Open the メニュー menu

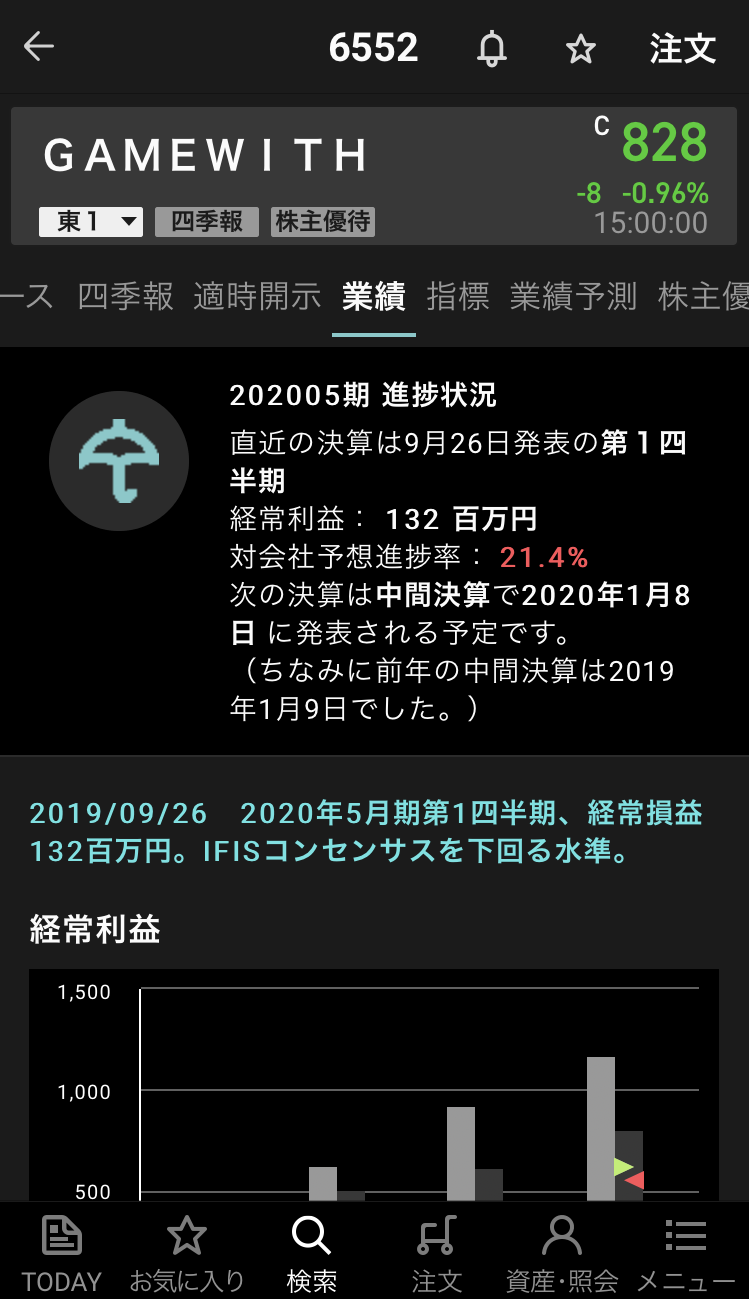(x=686, y=1252)
